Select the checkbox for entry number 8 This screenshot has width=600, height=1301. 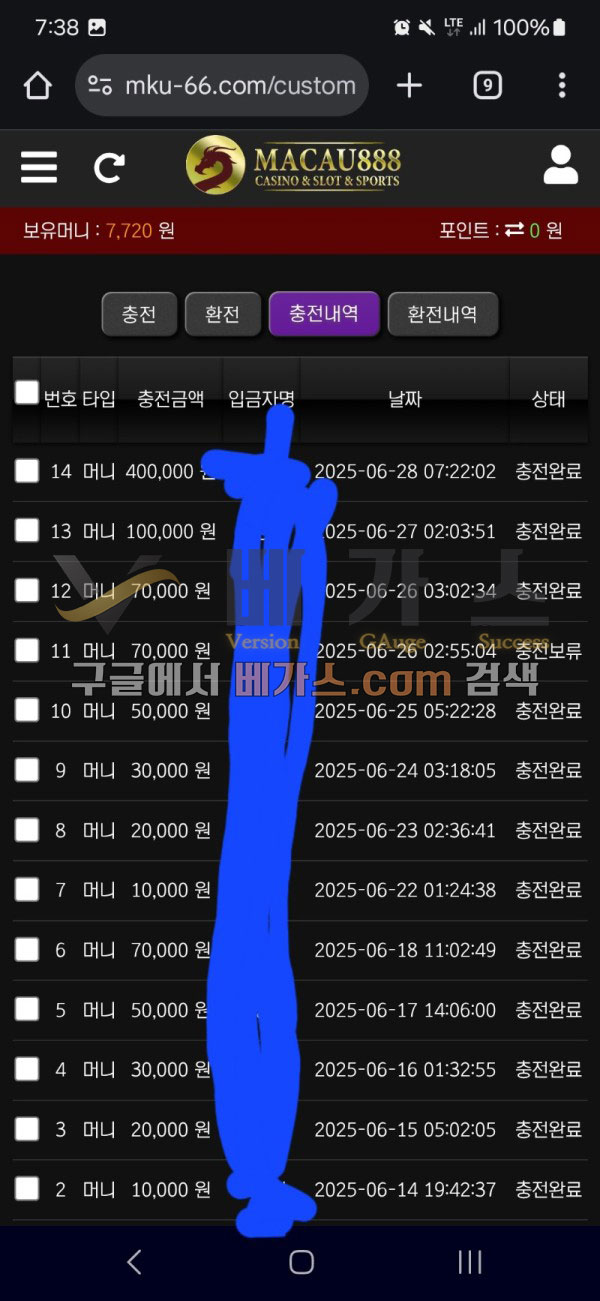click(x=27, y=830)
